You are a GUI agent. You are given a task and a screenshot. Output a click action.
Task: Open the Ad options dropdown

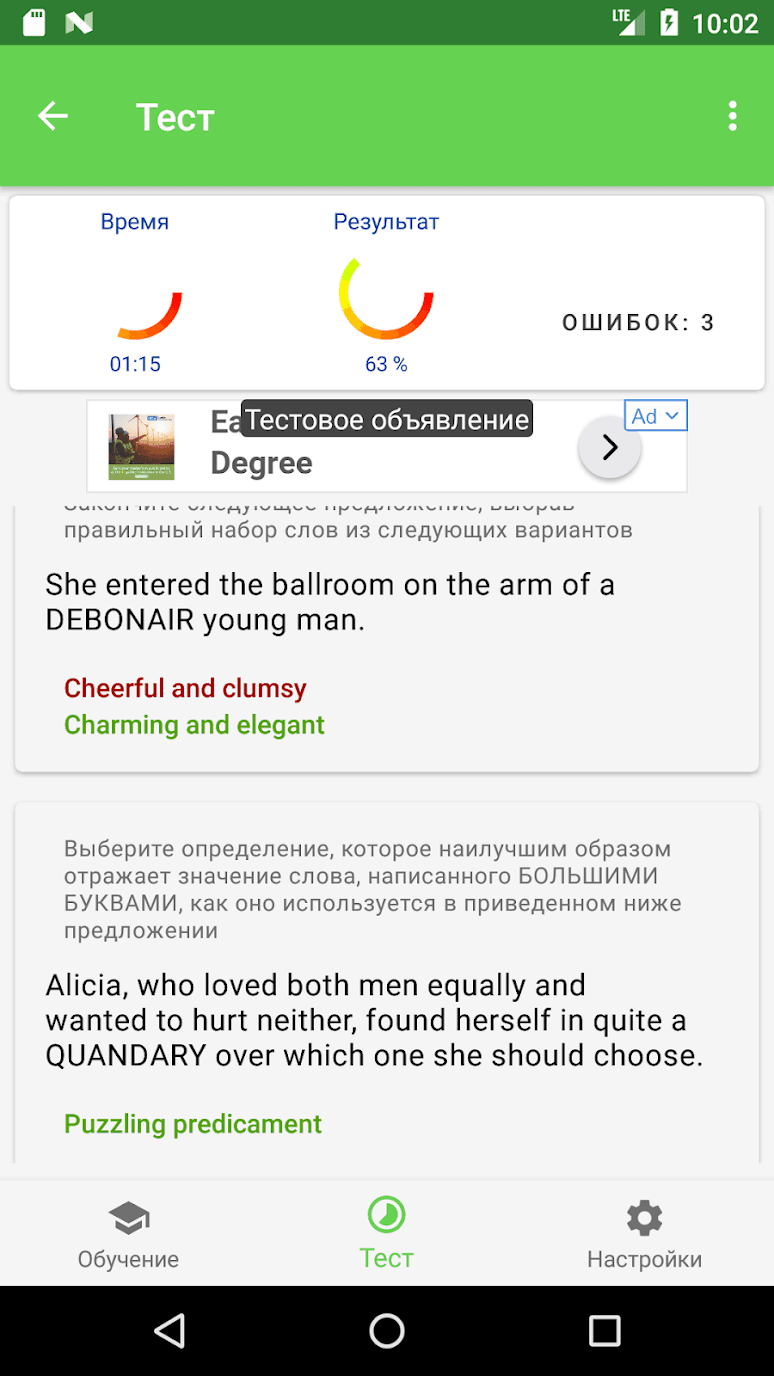pos(656,416)
